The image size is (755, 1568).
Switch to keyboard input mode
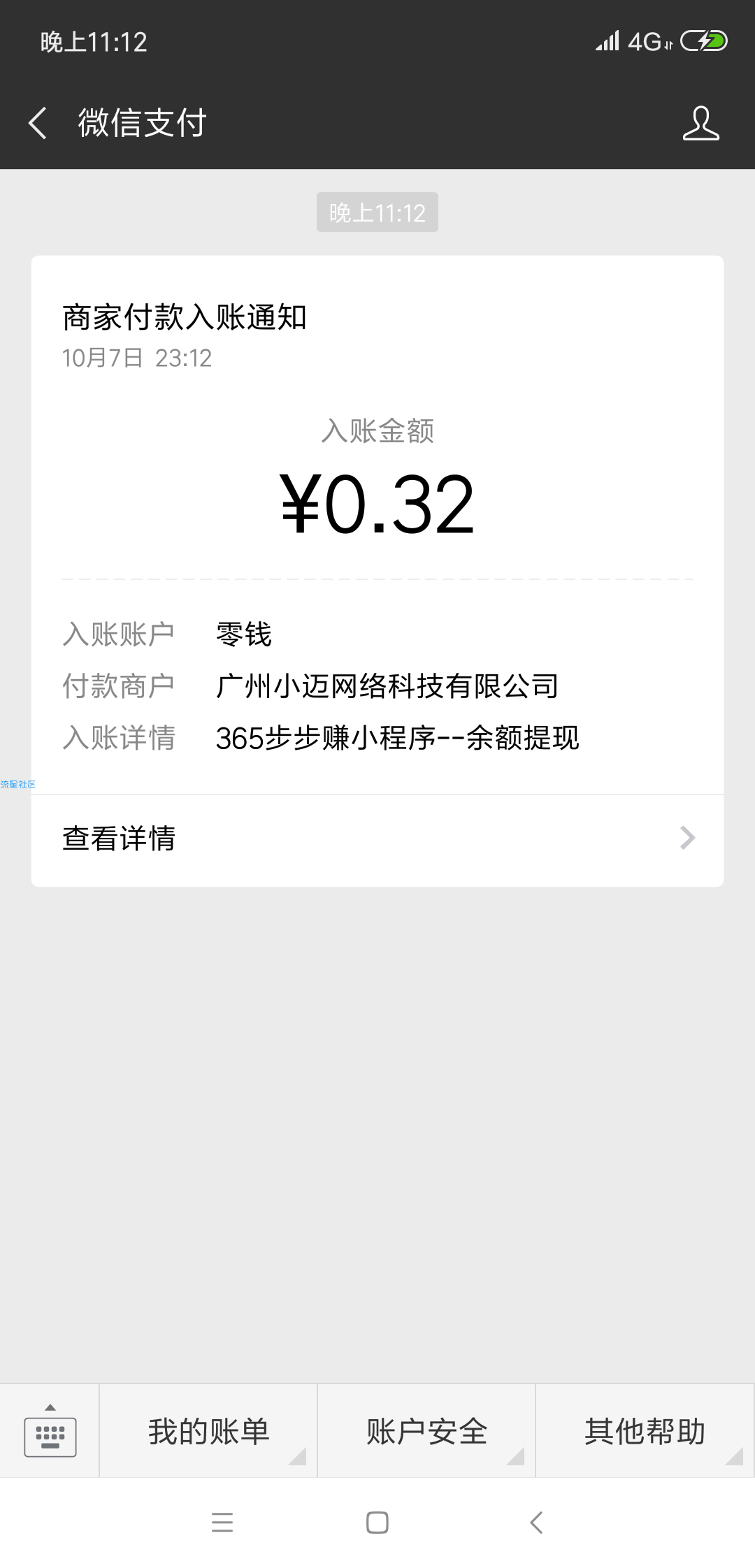pyautogui.click(x=50, y=1430)
